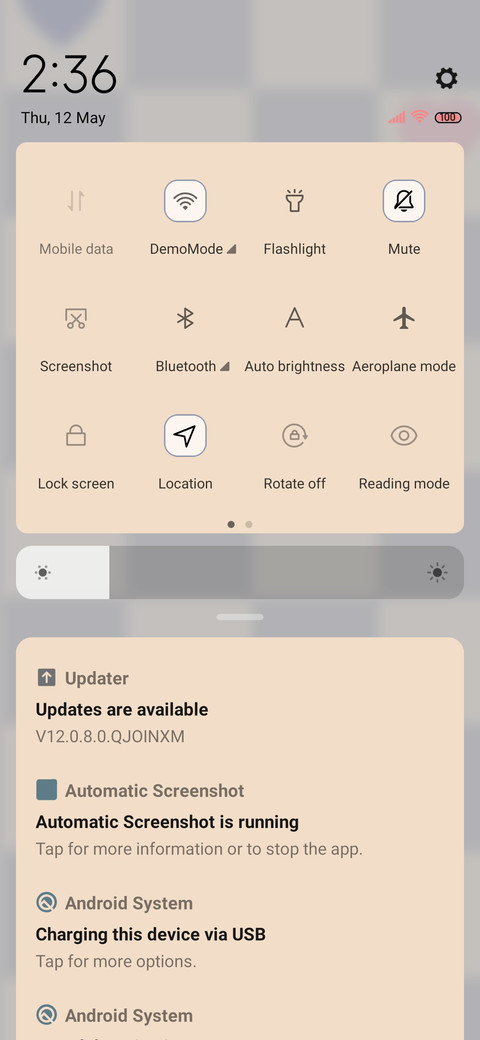Turn off the DemoMode Wi-Fi tile
The height and width of the screenshot is (1040, 480).
tap(185, 200)
